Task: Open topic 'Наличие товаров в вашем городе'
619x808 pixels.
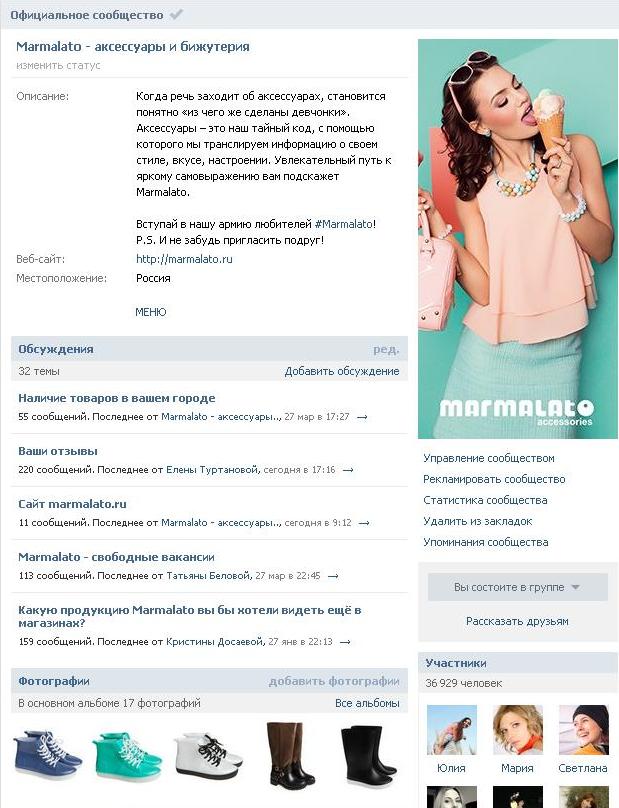Action: [117, 398]
